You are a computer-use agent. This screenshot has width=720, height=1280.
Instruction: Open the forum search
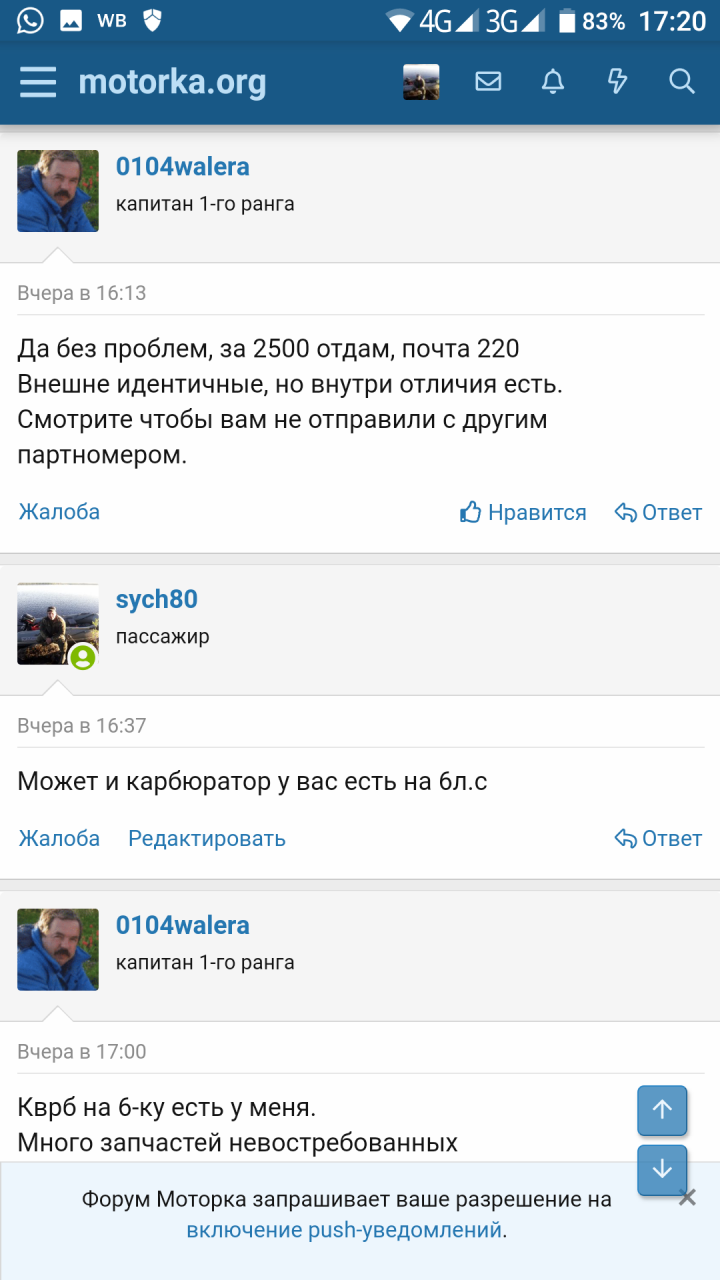click(x=682, y=81)
